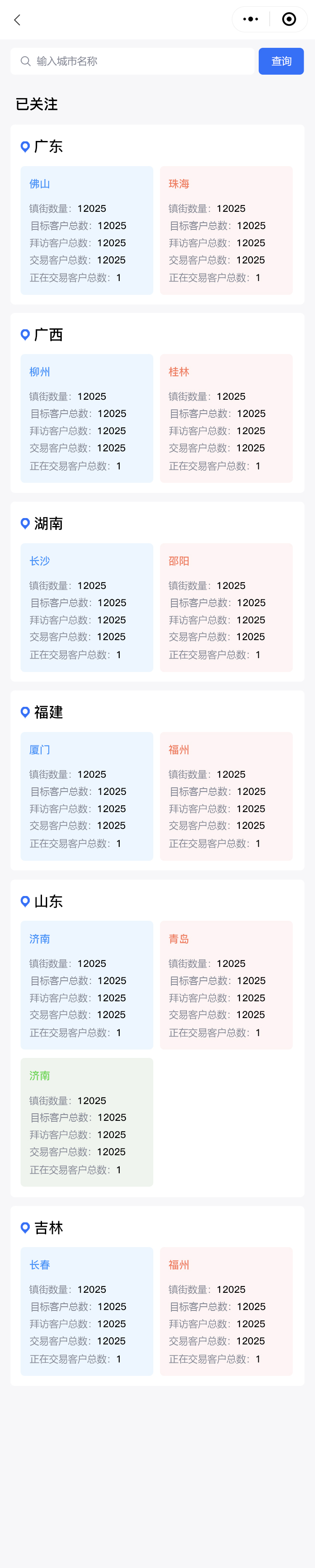Open the 长沙 city card

(x=87, y=607)
